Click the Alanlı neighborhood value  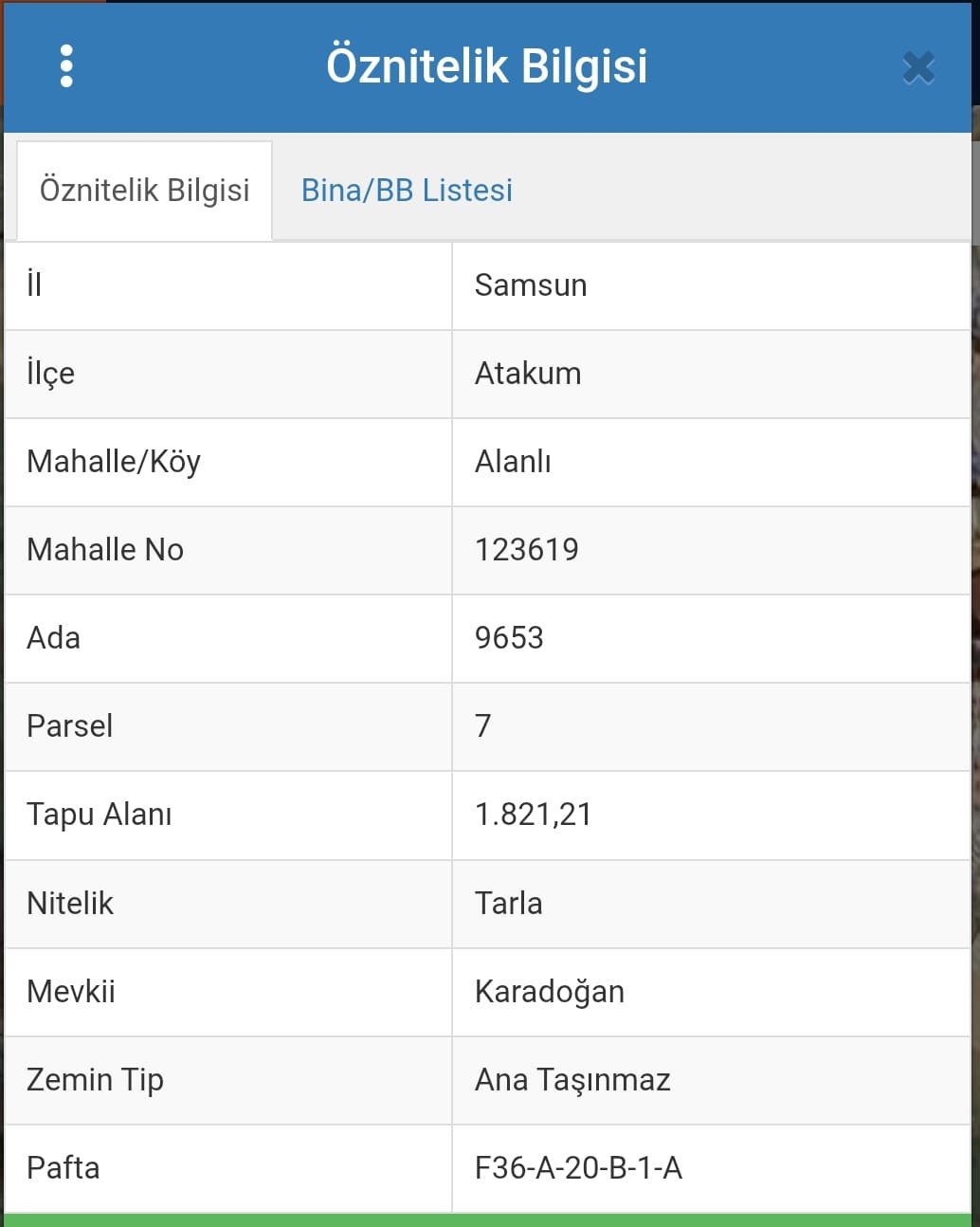coord(512,462)
